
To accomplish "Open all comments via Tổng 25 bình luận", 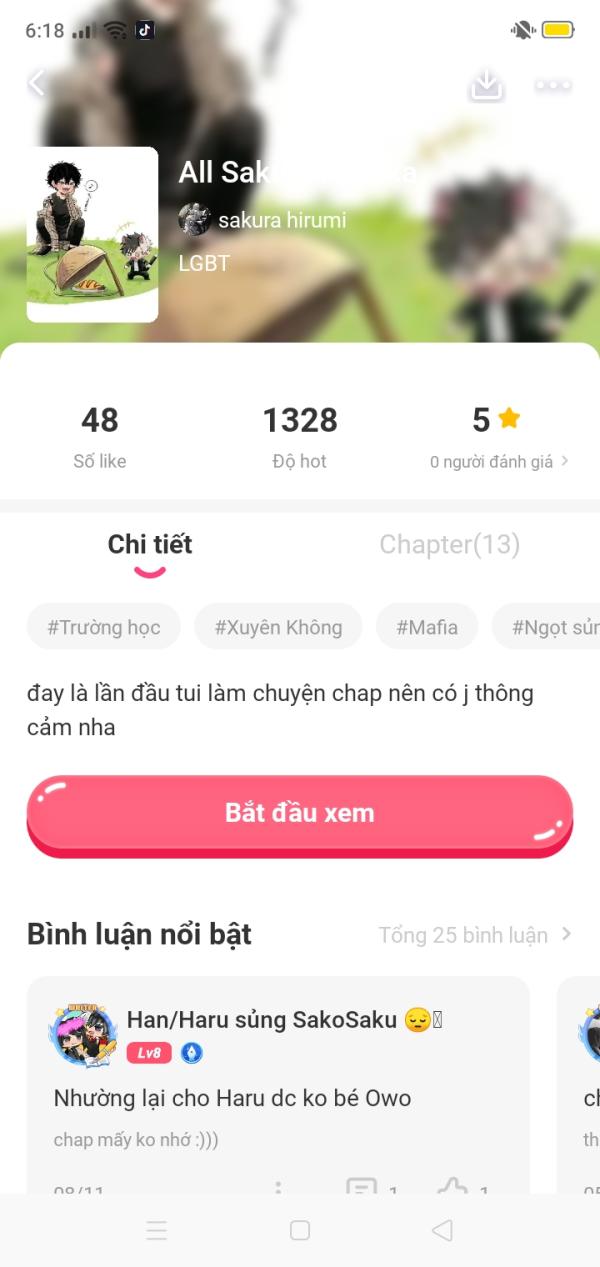I will click(x=475, y=935).
